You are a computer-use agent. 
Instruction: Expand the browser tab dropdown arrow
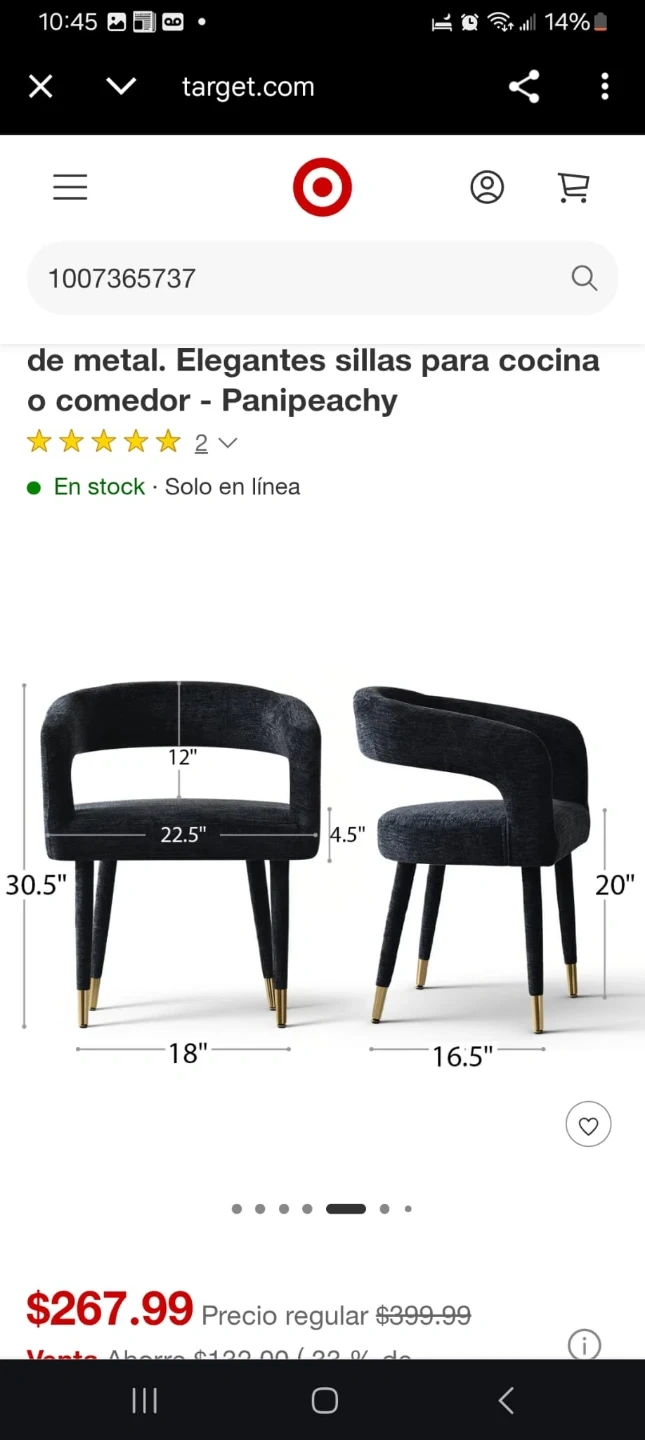pos(121,87)
